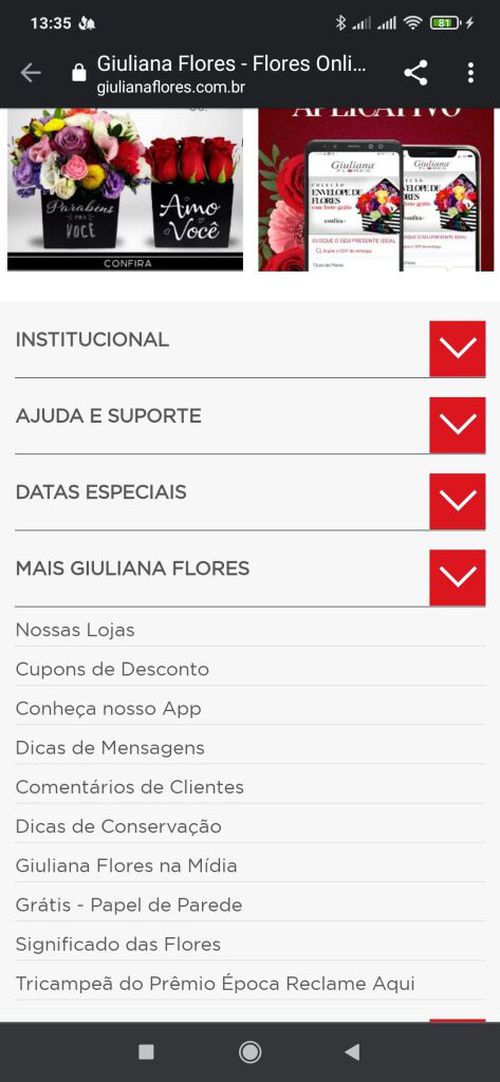The image size is (500, 1082).
Task: Open Dicas de Mensagens
Action: click(110, 748)
